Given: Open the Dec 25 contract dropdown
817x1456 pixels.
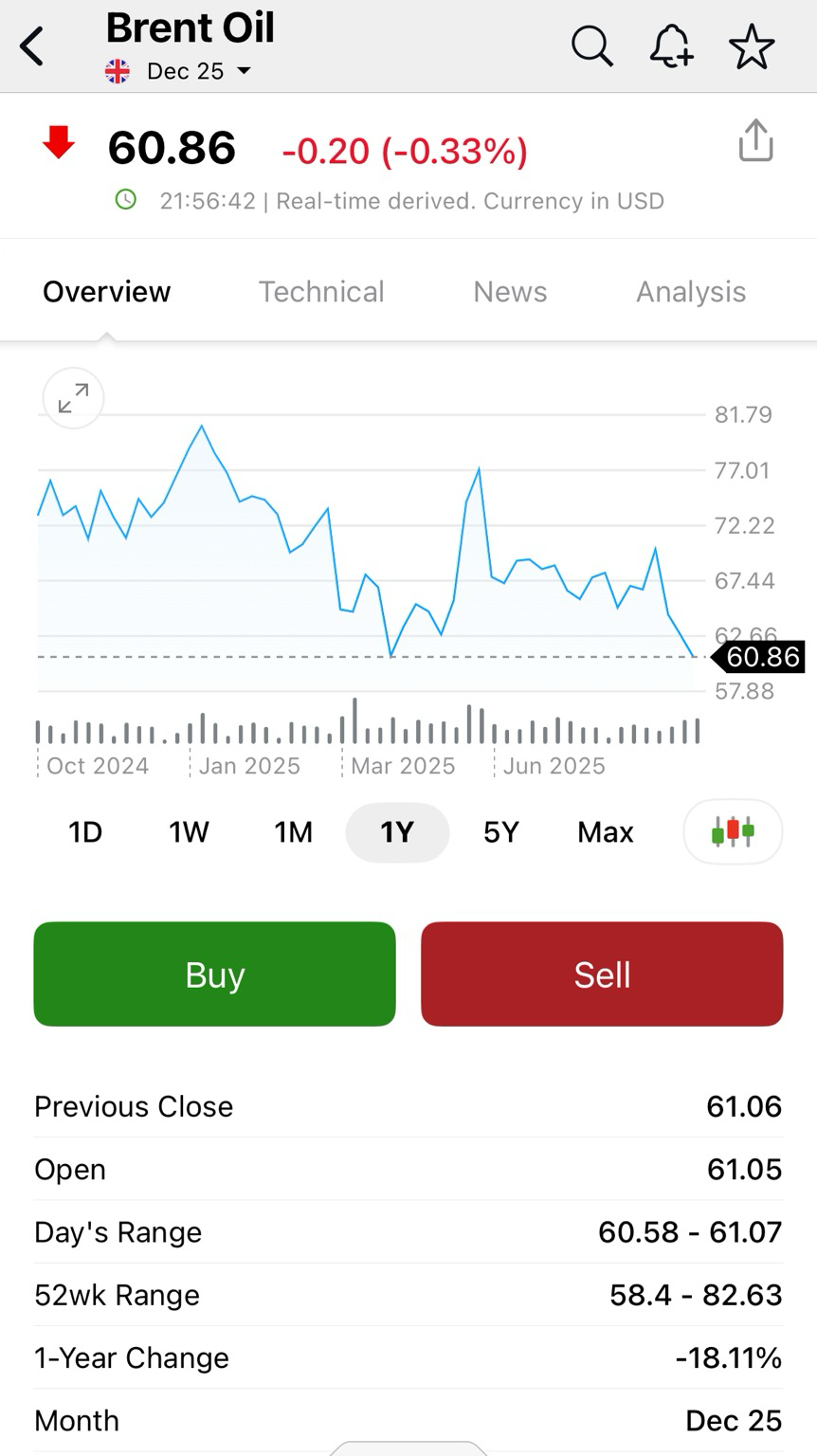Looking at the screenshot, I should (197, 71).
